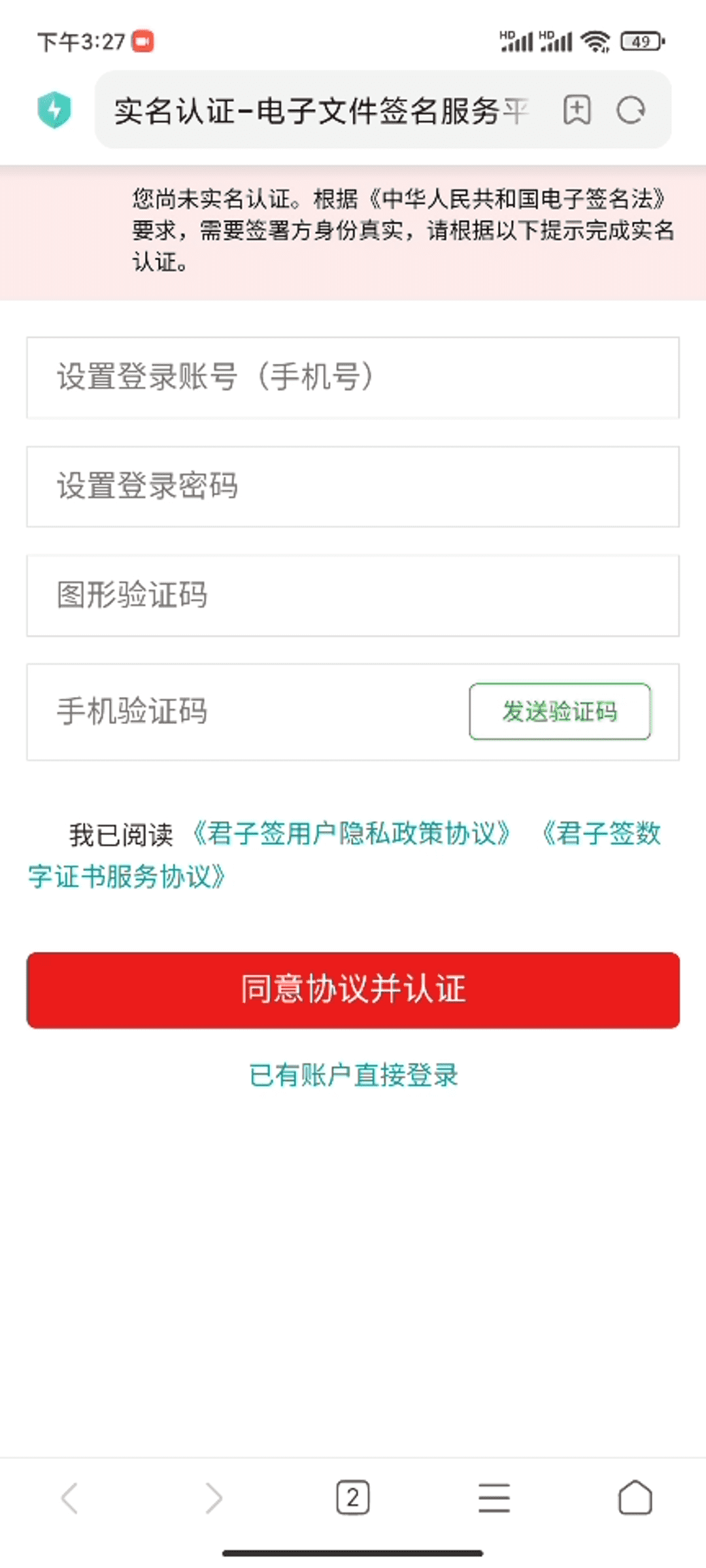Focus the 设置登录账号（手机号） field
This screenshot has height=1568, width=706.
click(x=353, y=378)
